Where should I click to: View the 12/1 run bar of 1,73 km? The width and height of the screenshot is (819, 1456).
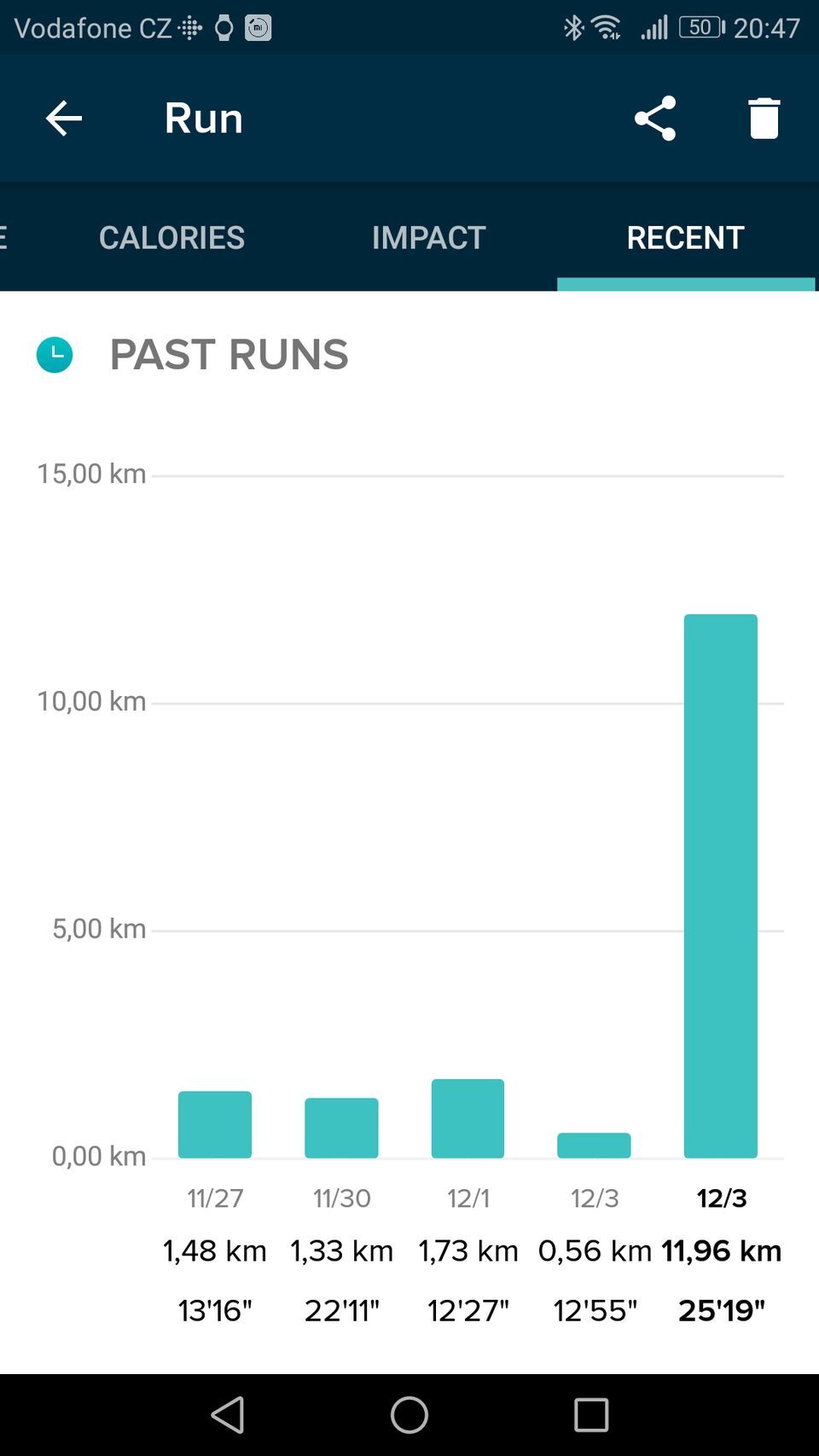click(468, 1118)
